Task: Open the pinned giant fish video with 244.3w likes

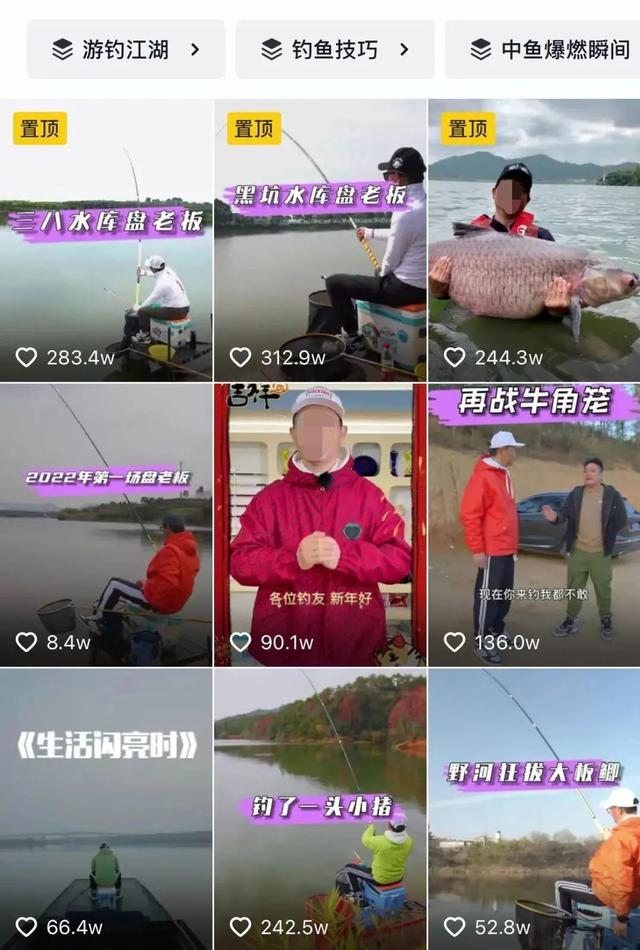Action: pyautogui.click(x=534, y=240)
